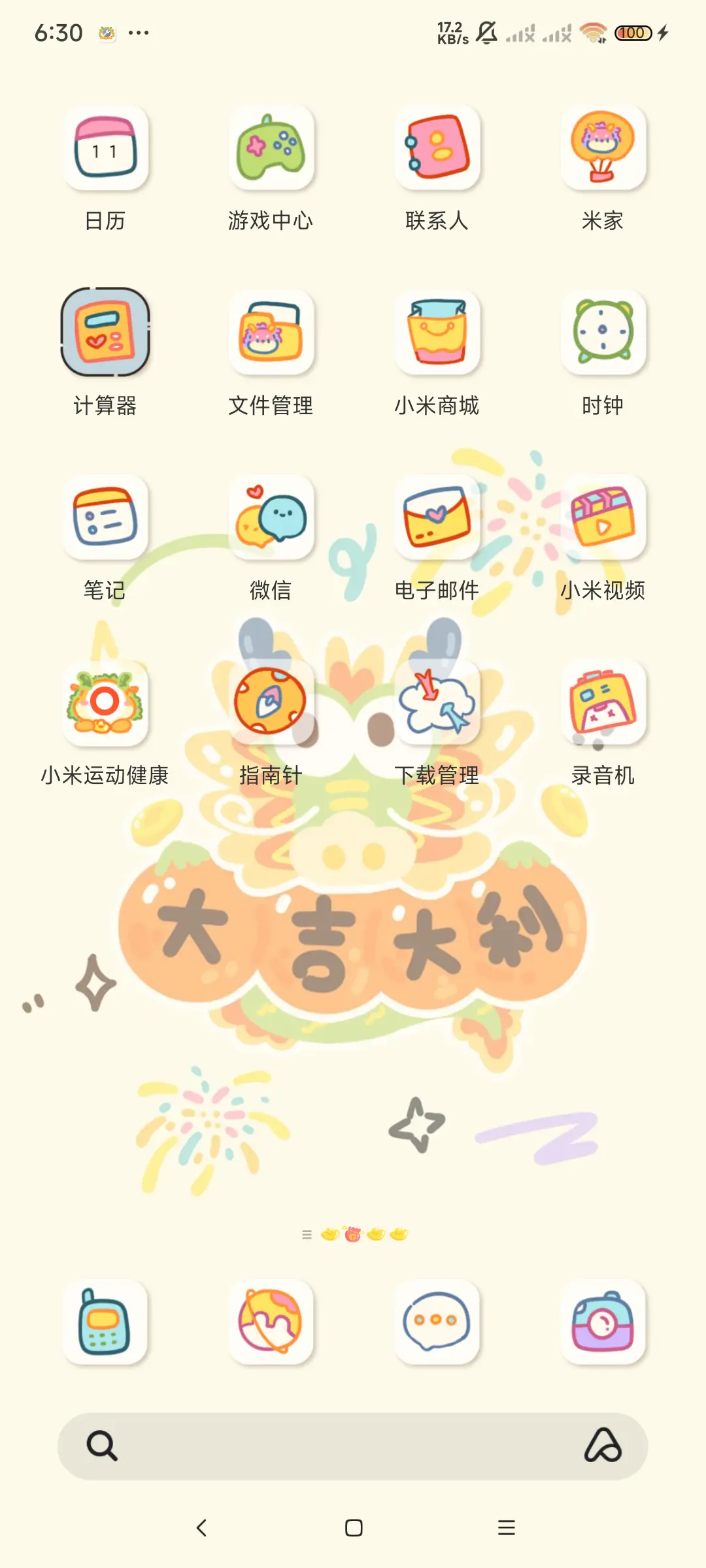Image resolution: width=706 pixels, height=1568 pixels.
Task: Open the 电子邮件 email app
Action: coord(438,519)
